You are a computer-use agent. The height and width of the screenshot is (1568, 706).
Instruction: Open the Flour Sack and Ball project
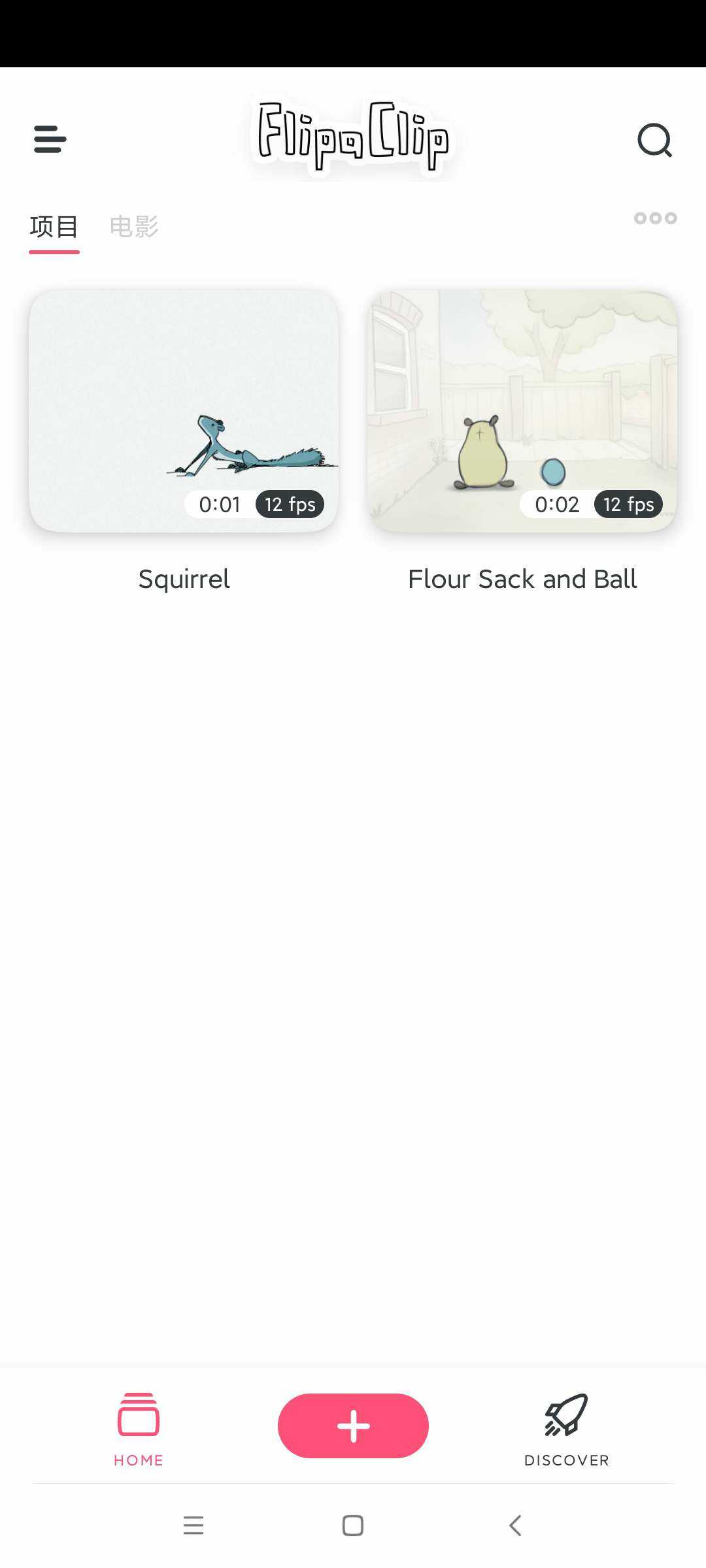tap(522, 412)
